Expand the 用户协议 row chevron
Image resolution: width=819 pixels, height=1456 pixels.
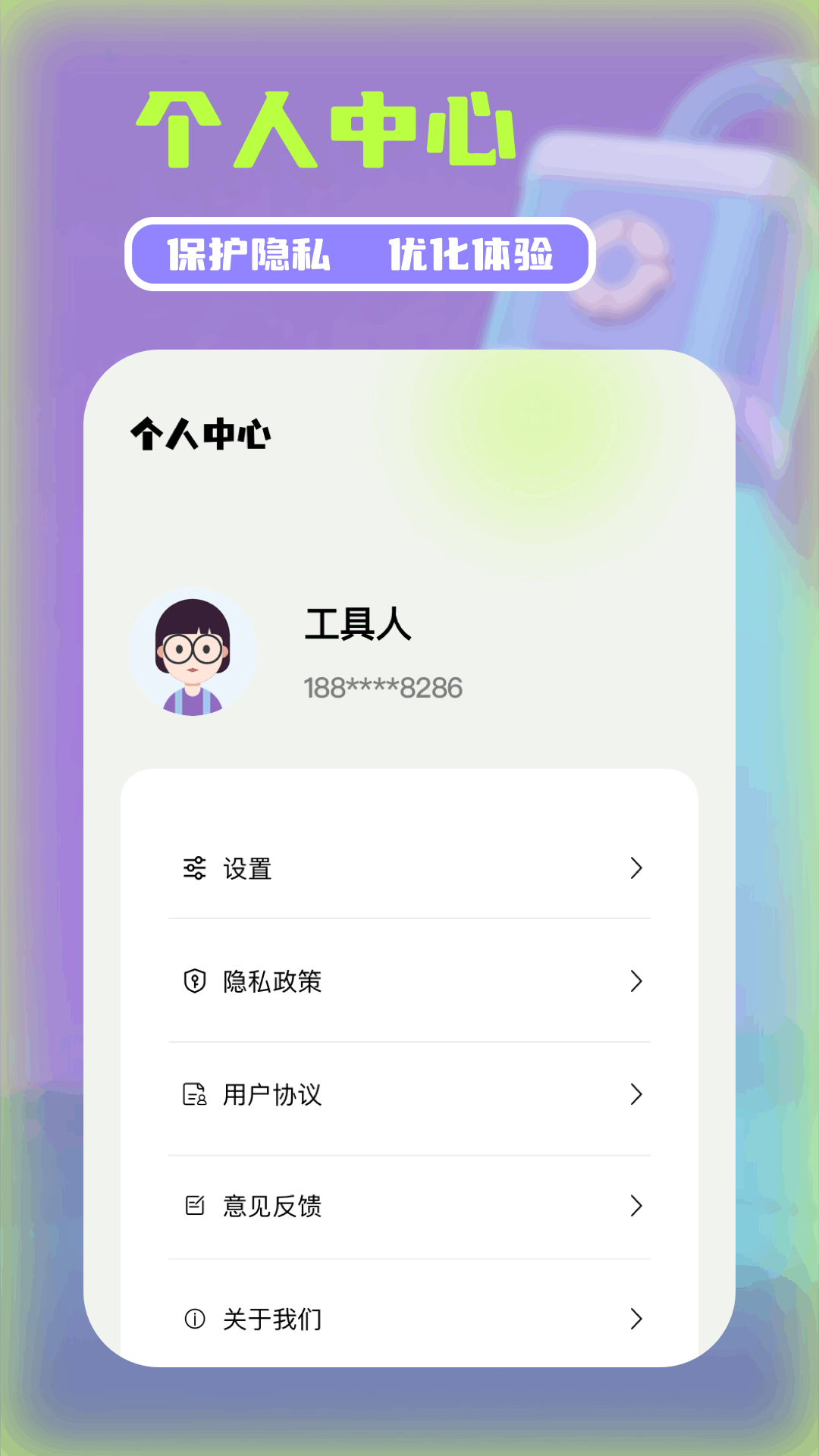tap(636, 1094)
